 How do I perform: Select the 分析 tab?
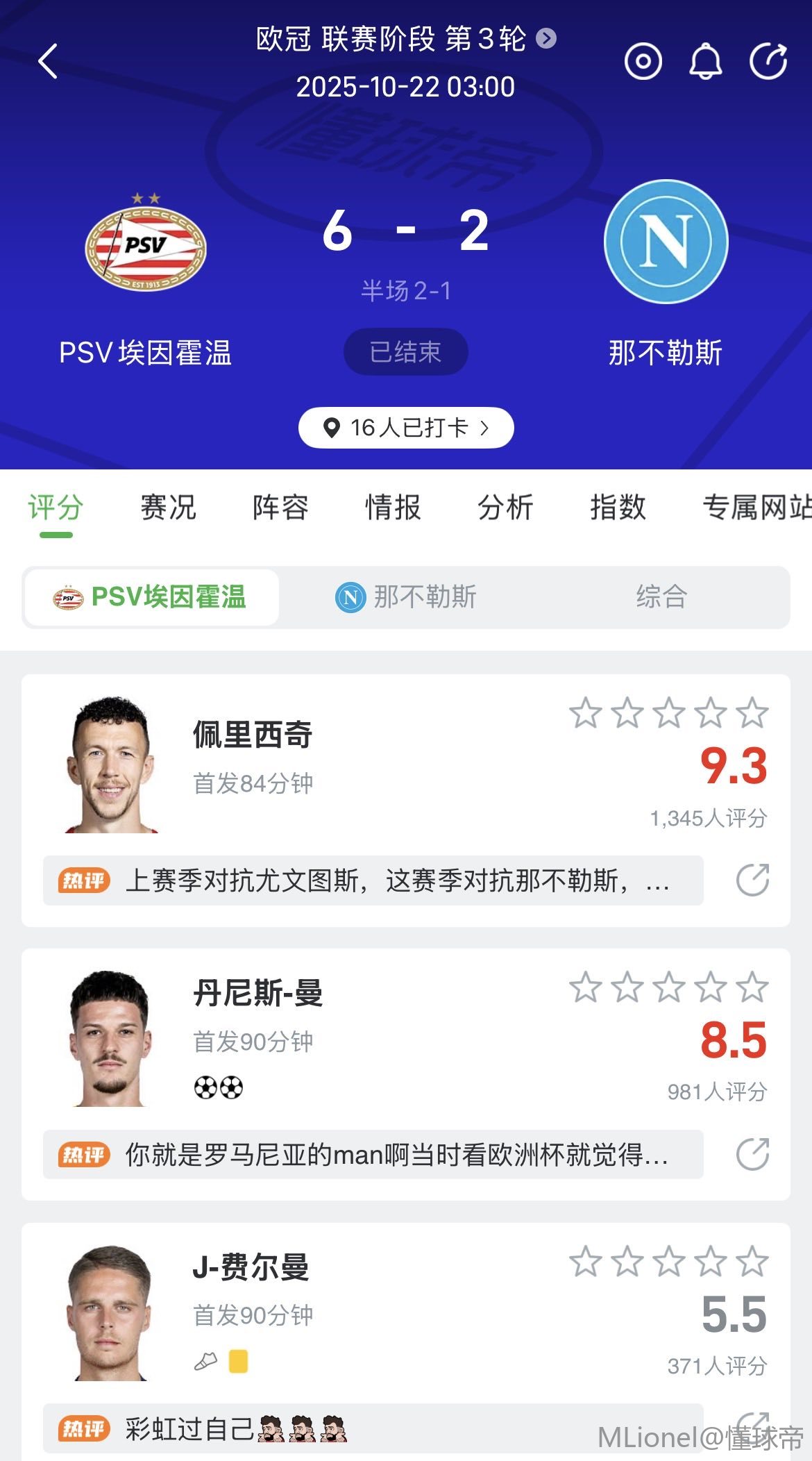pos(505,508)
